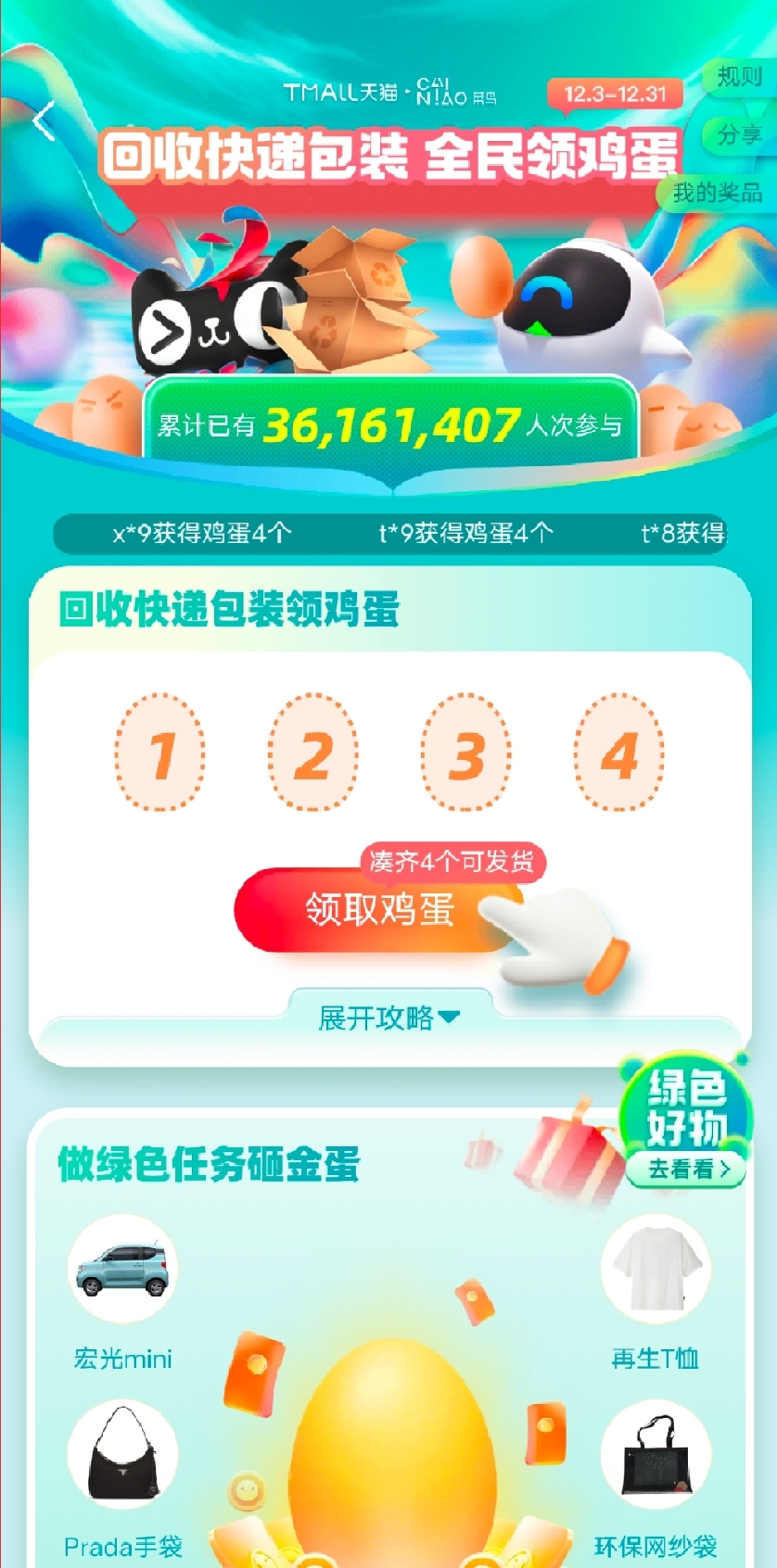Tap the 分享 share button
The height and width of the screenshot is (1568, 777).
pyautogui.click(x=738, y=136)
